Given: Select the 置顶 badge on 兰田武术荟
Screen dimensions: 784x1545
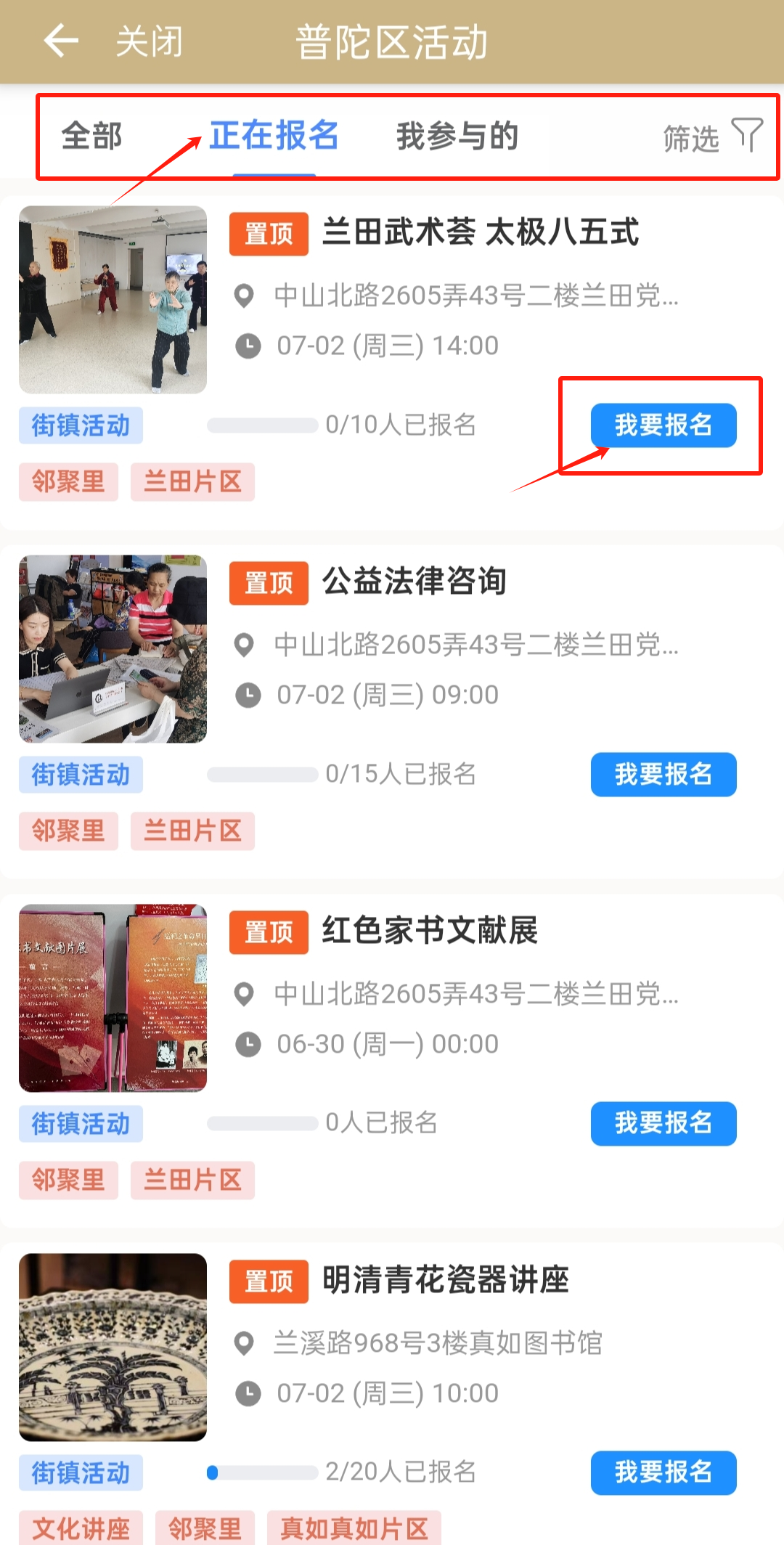Looking at the screenshot, I should point(268,234).
